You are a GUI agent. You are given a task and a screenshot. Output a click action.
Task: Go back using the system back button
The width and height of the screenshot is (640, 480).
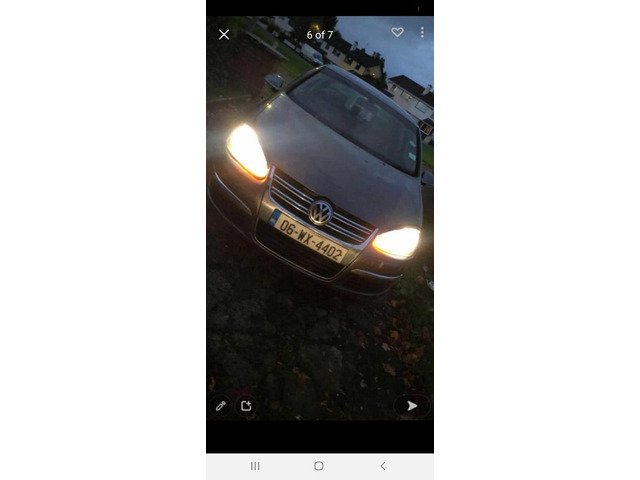click(382, 466)
